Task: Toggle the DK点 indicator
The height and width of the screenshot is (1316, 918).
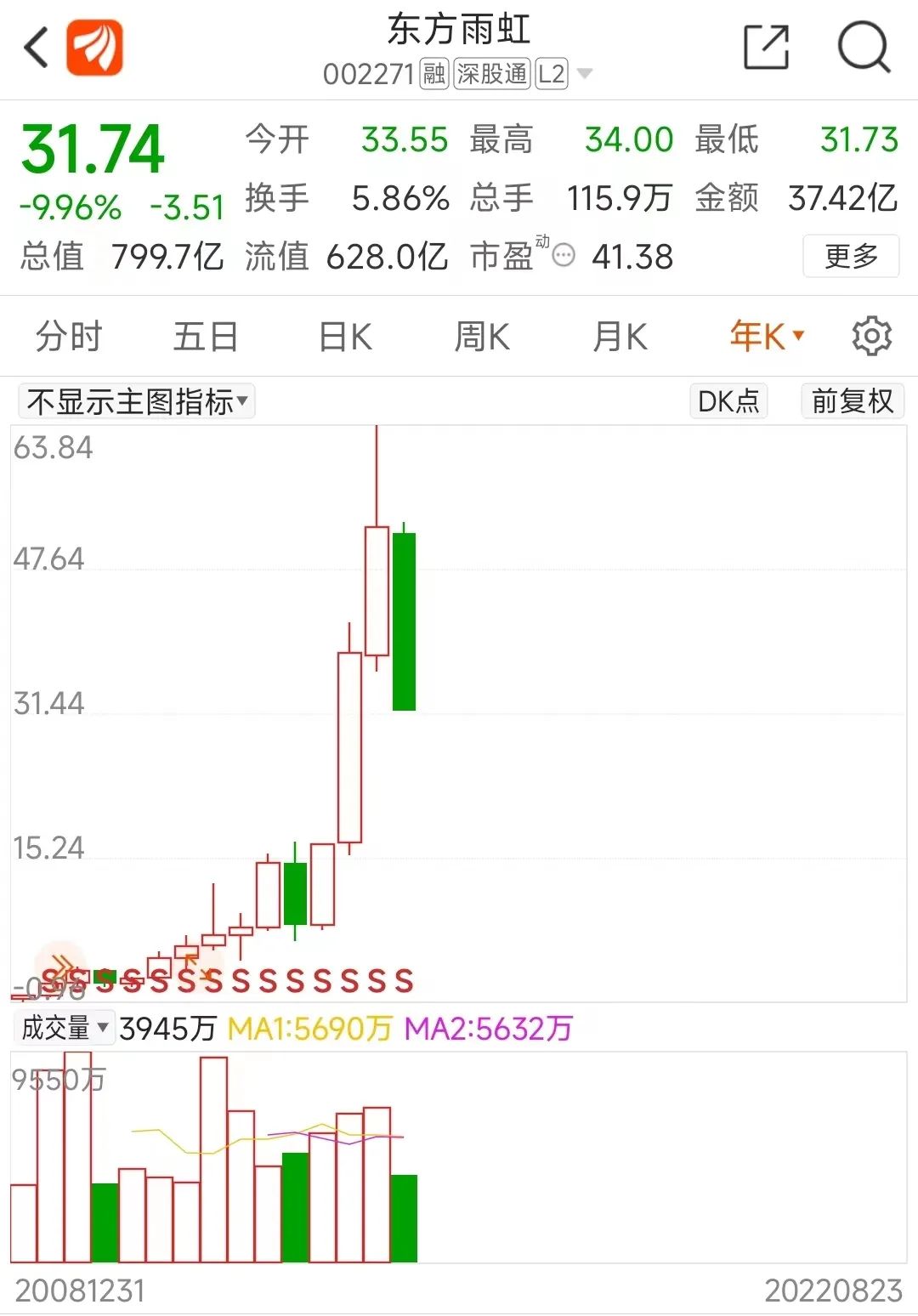Action: [728, 401]
